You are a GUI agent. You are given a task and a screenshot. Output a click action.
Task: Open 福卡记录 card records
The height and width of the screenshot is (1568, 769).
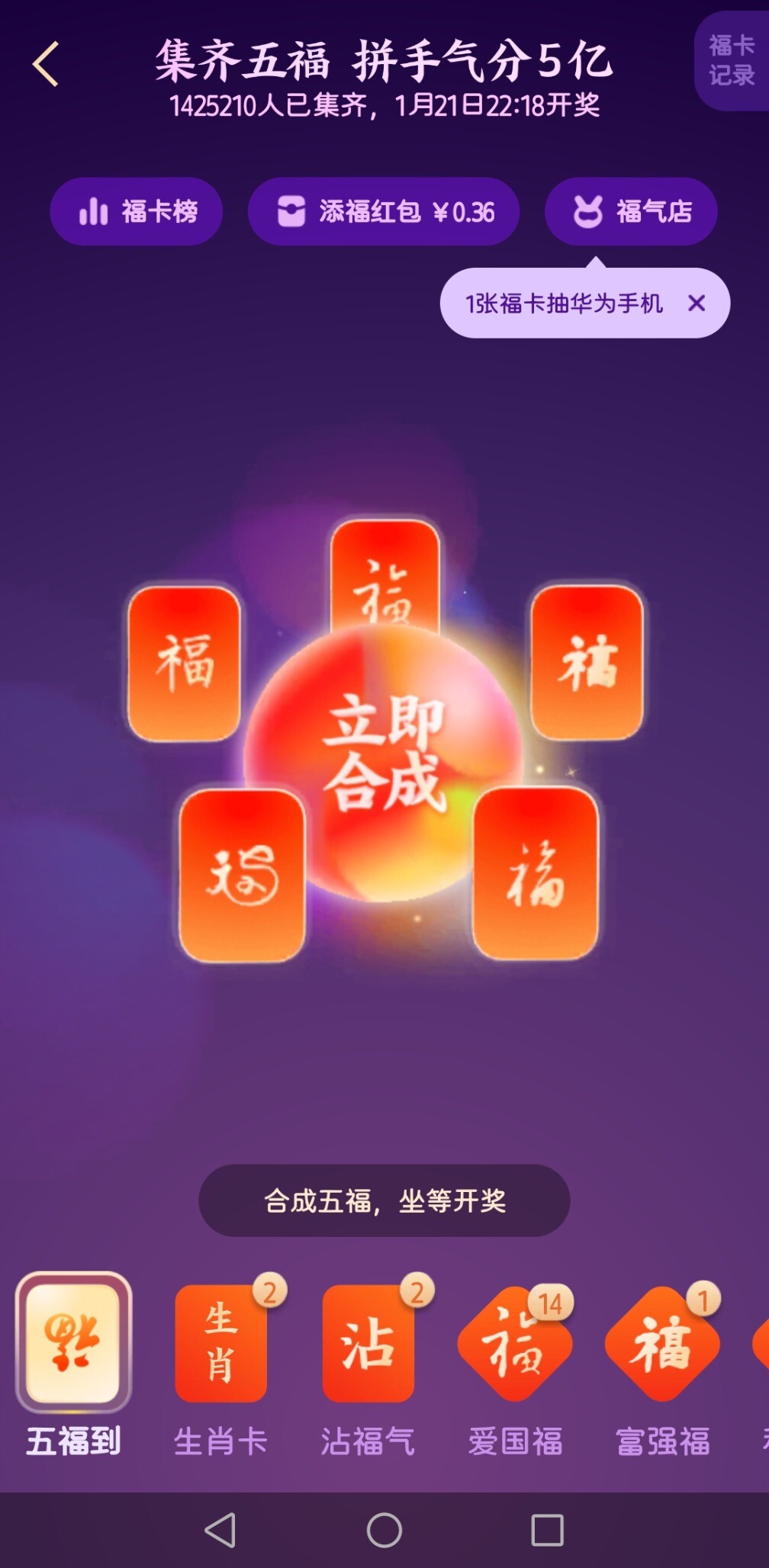point(732,61)
